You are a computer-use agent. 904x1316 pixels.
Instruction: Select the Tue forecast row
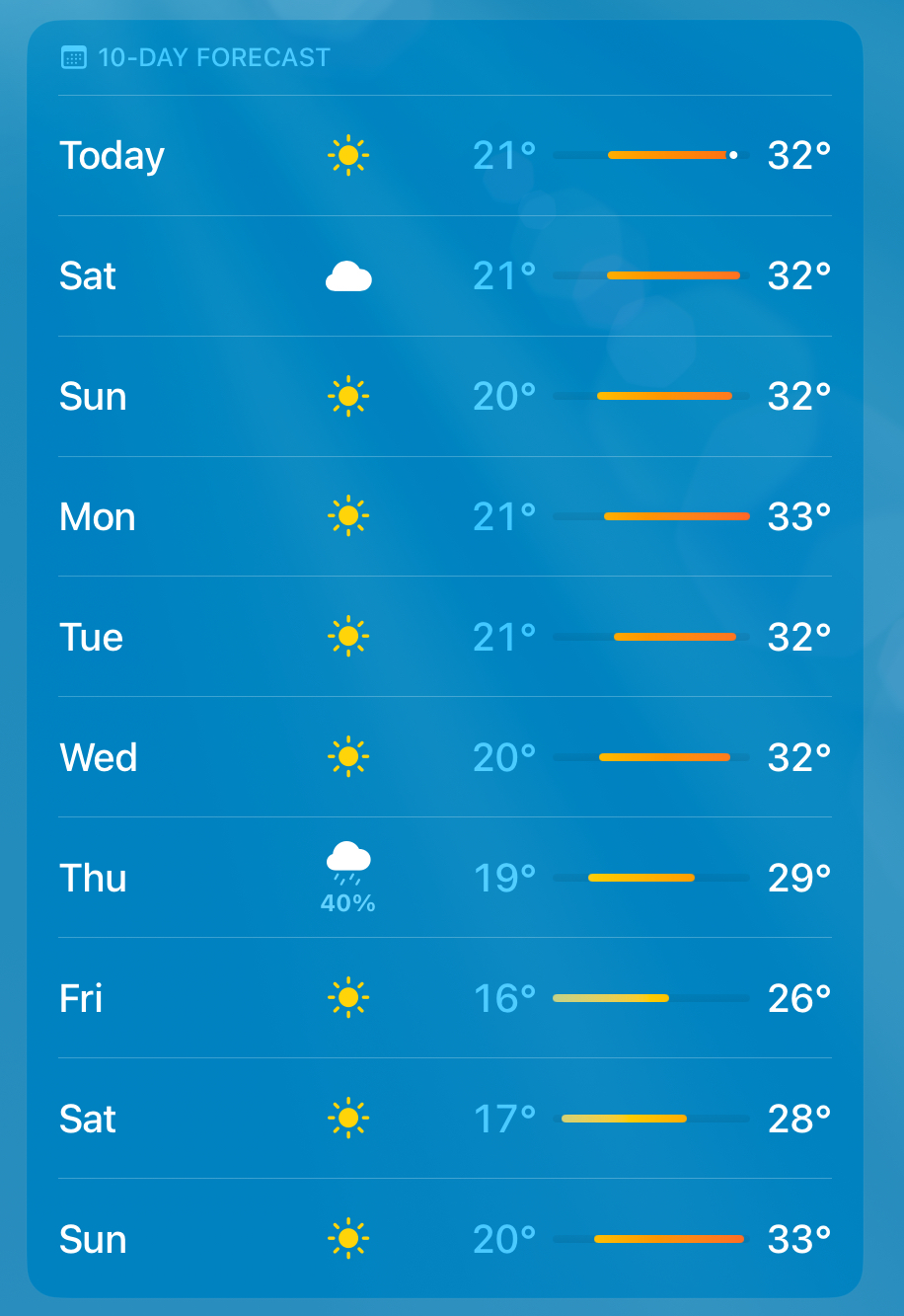pyautogui.click(x=445, y=637)
